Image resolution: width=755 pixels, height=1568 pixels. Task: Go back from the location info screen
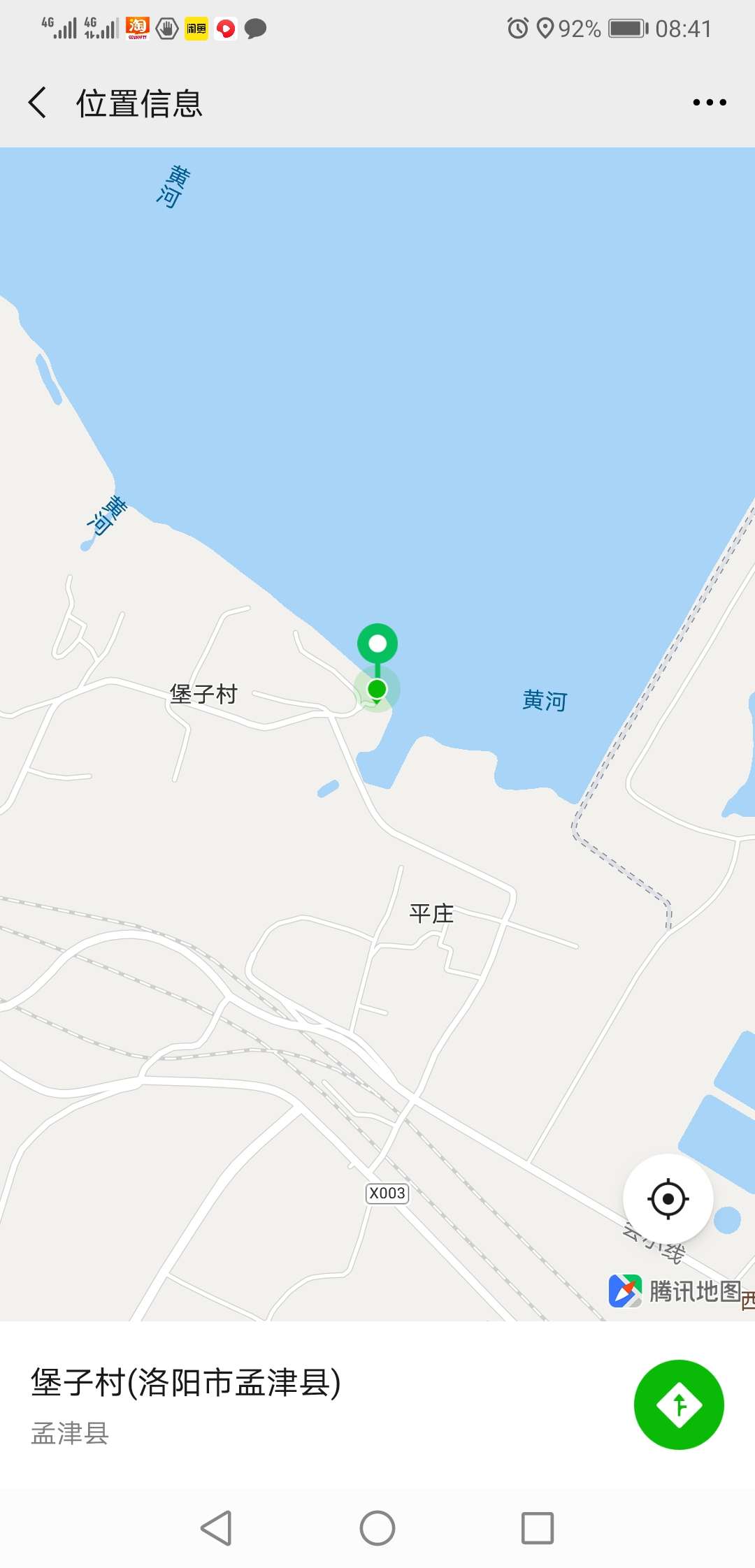pos(38,103)
